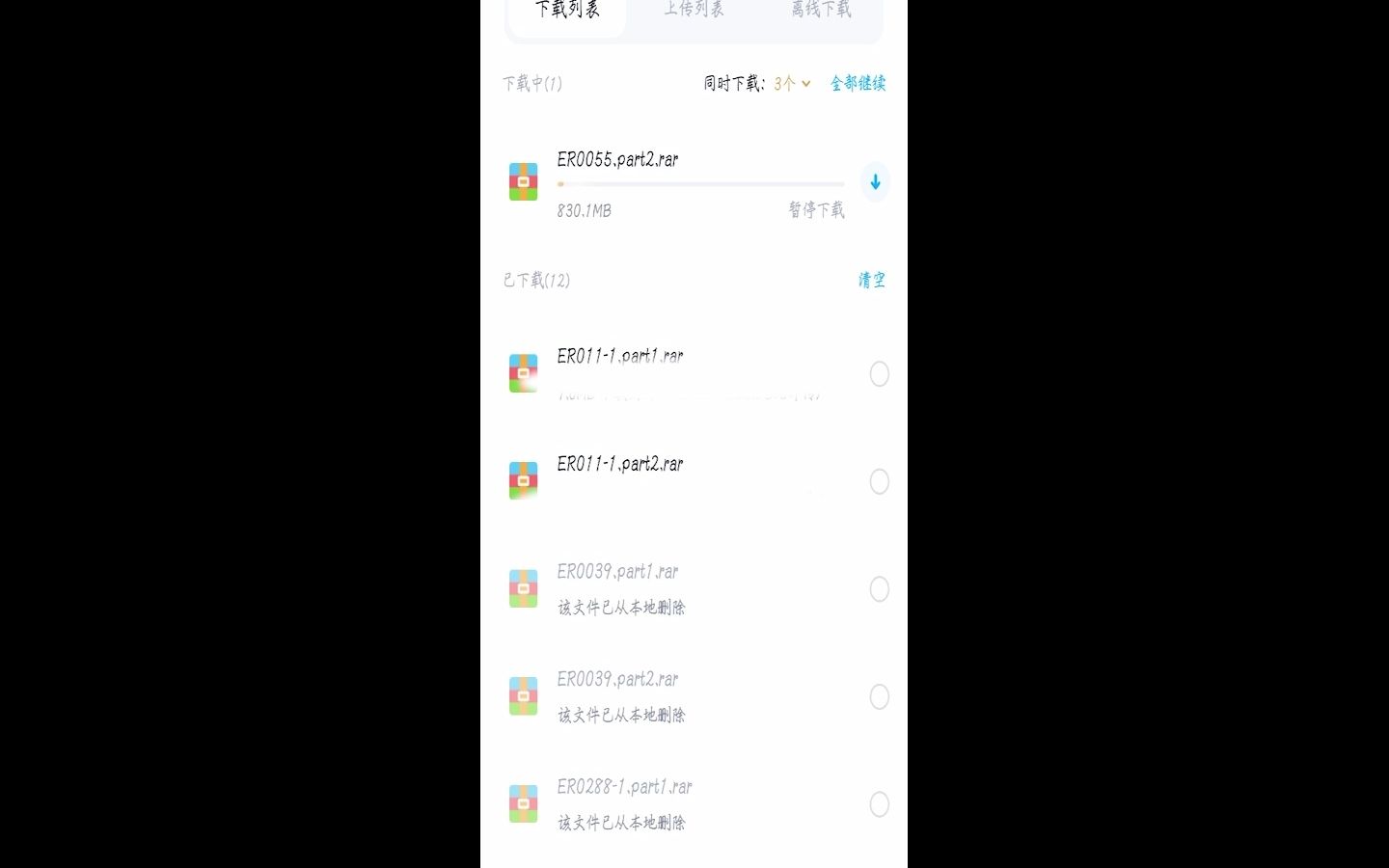Switch to the 上传列表 tab

tap(694, 12)
